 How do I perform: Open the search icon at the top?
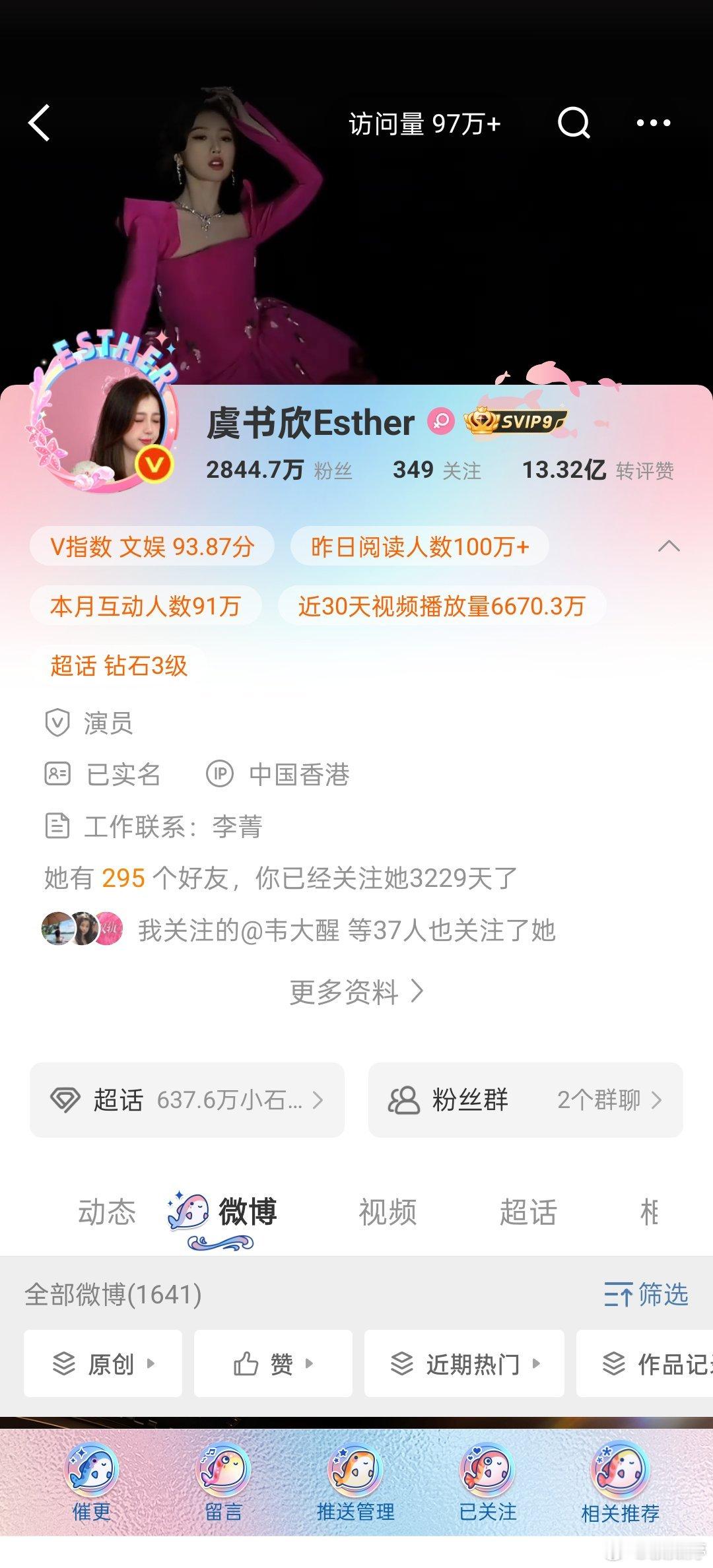(574, 123)
